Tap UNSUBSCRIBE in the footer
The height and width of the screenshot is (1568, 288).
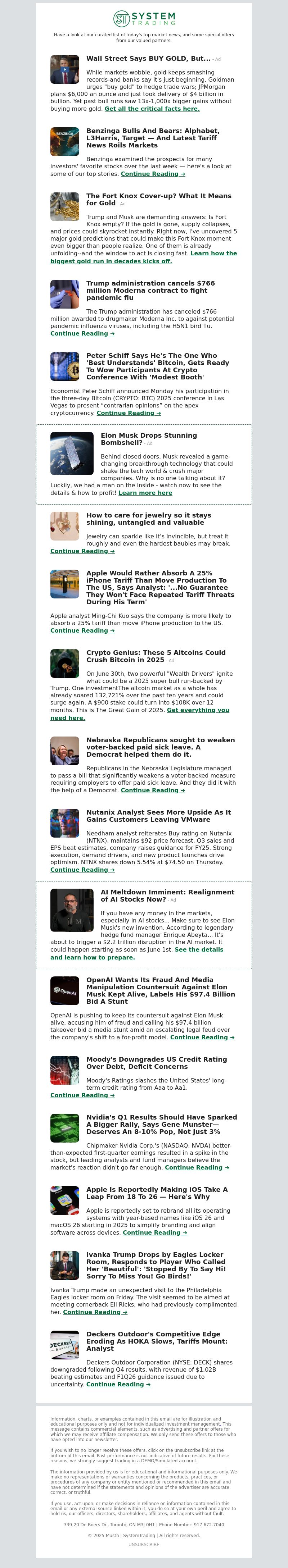coord(144,1544)
